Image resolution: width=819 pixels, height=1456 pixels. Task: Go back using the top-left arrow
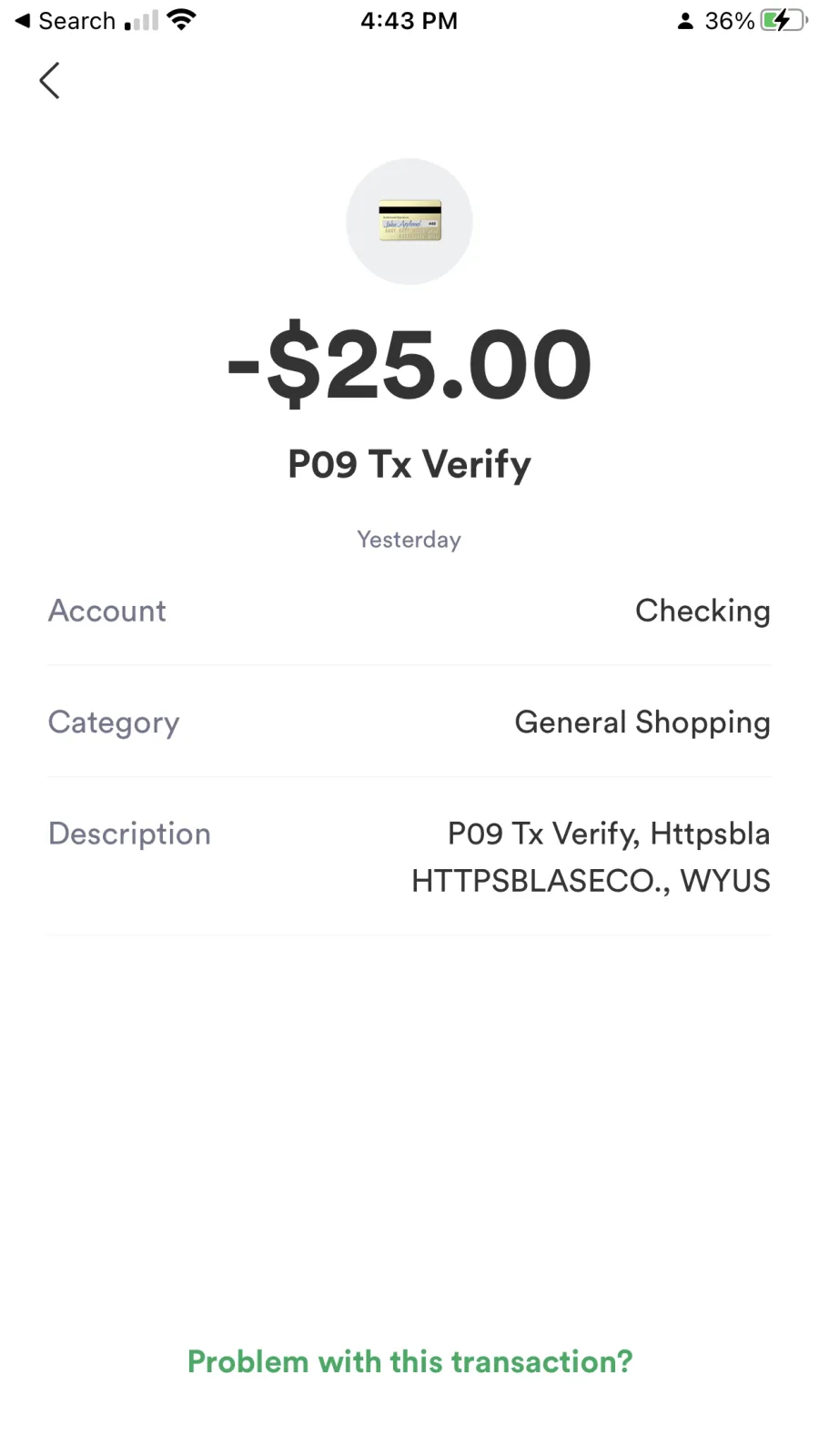(x=50, y=81)
